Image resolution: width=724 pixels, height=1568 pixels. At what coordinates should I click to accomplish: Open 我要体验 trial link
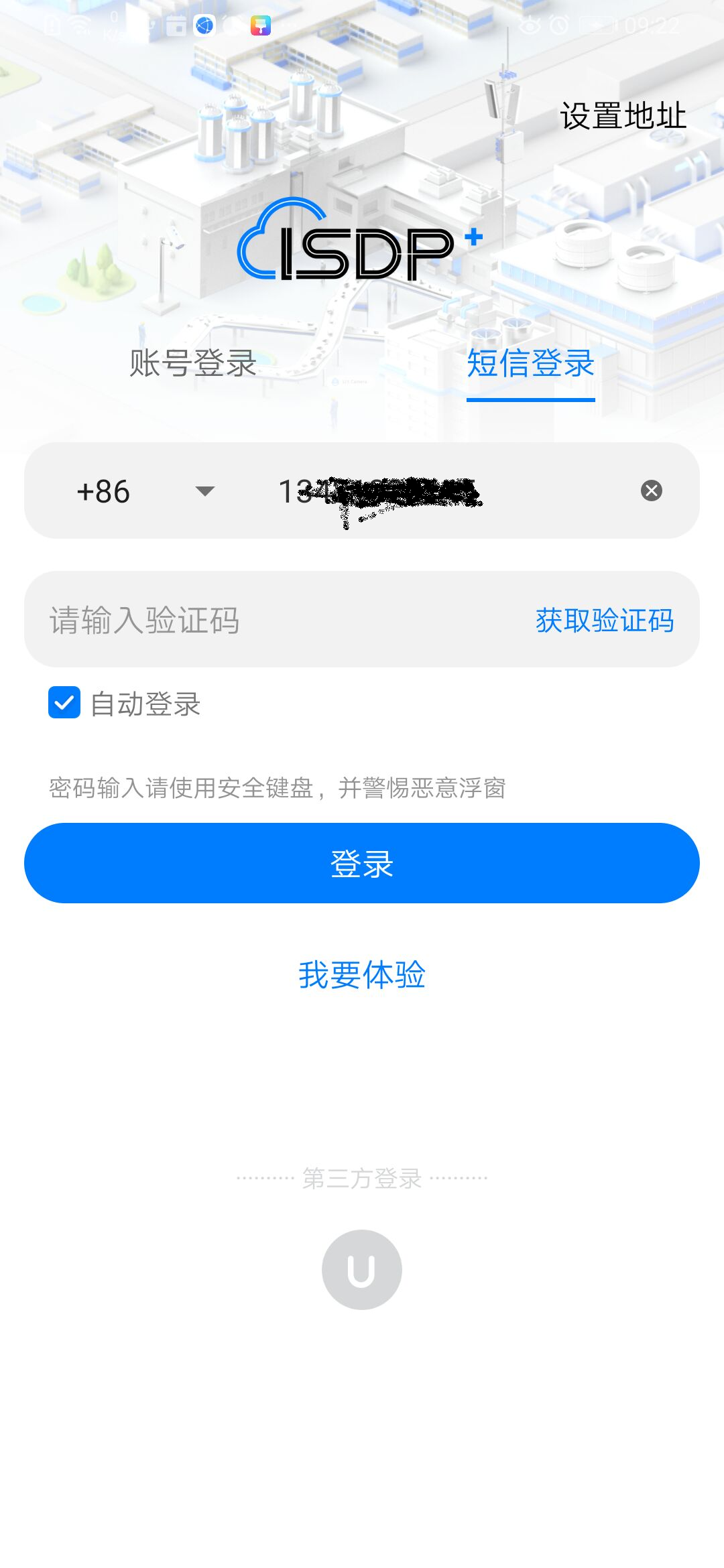pyautogui.click(x=362, y=974)
